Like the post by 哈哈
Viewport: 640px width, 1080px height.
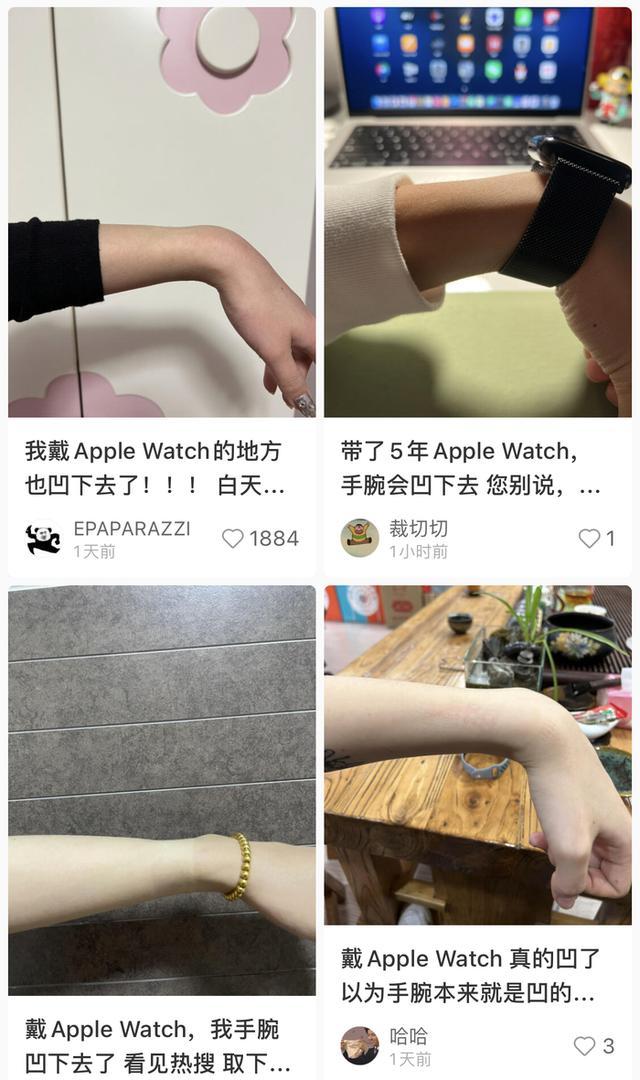point(585,1046)
